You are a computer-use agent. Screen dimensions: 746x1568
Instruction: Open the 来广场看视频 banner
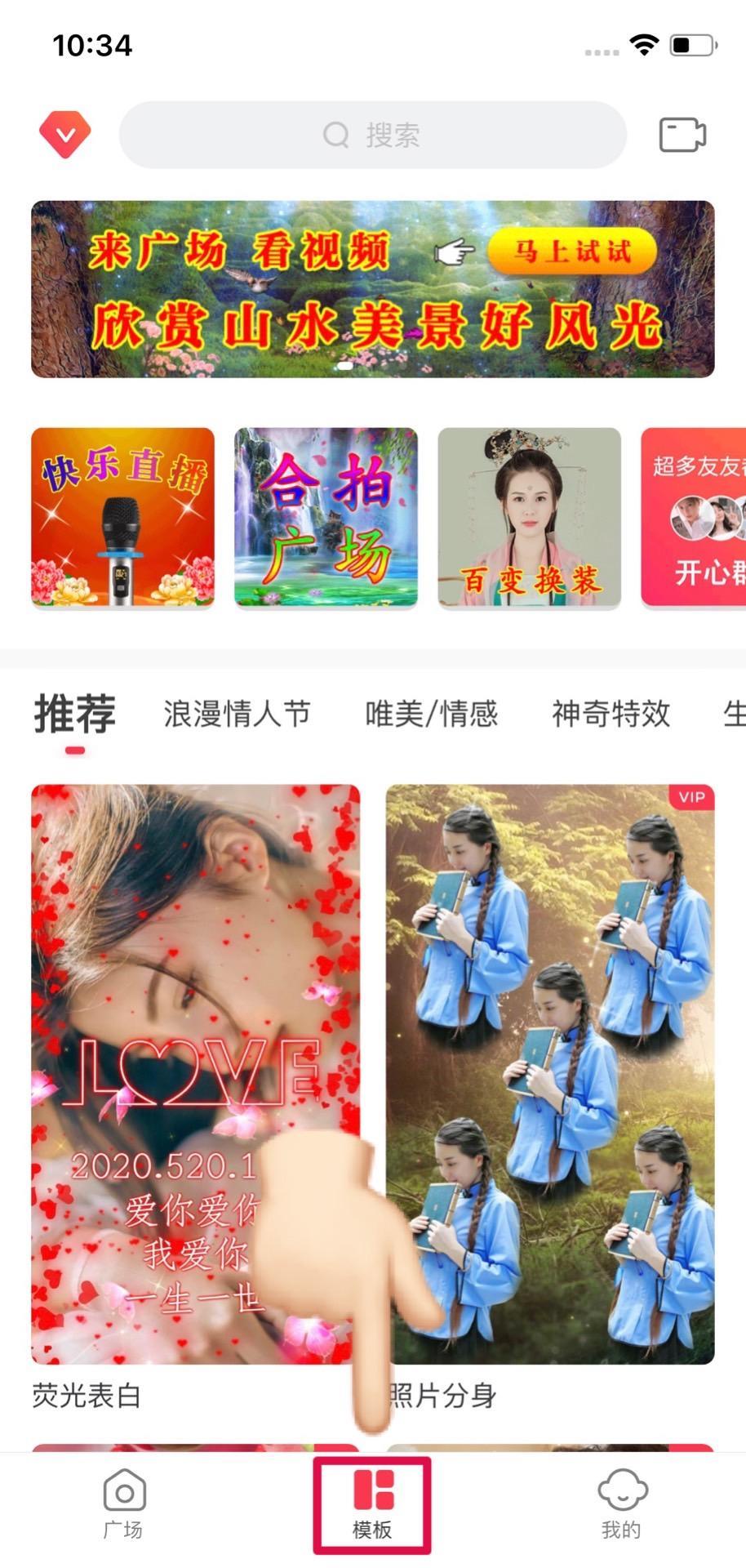372,289
